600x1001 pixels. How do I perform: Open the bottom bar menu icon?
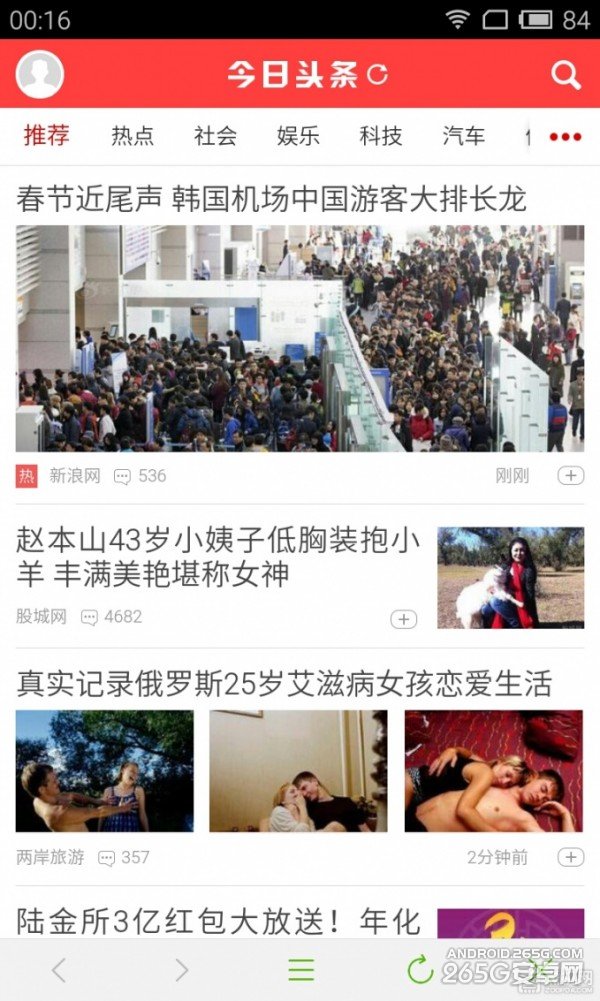point(301,969)
